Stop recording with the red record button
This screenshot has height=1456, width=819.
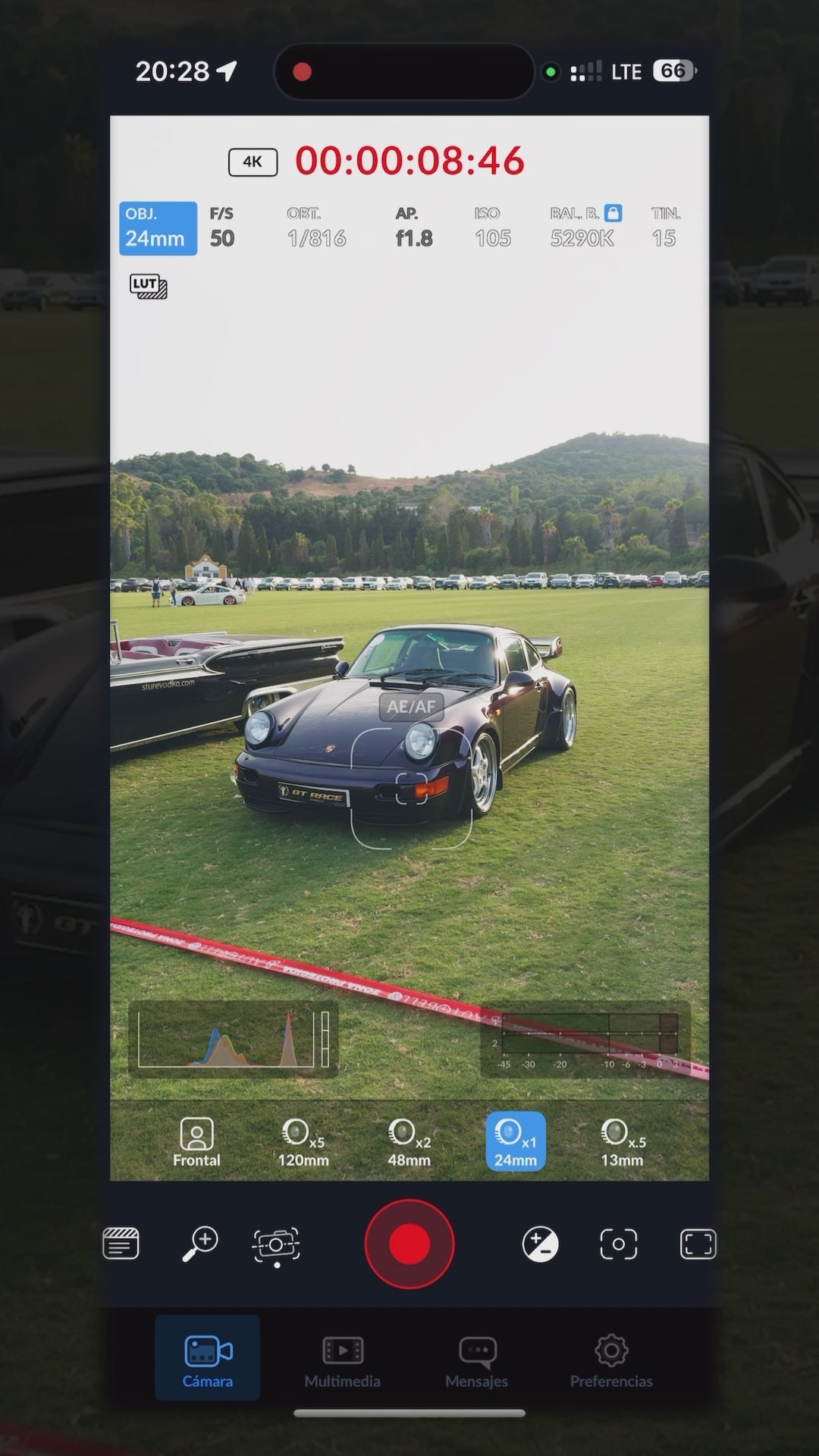point(409,1244)
